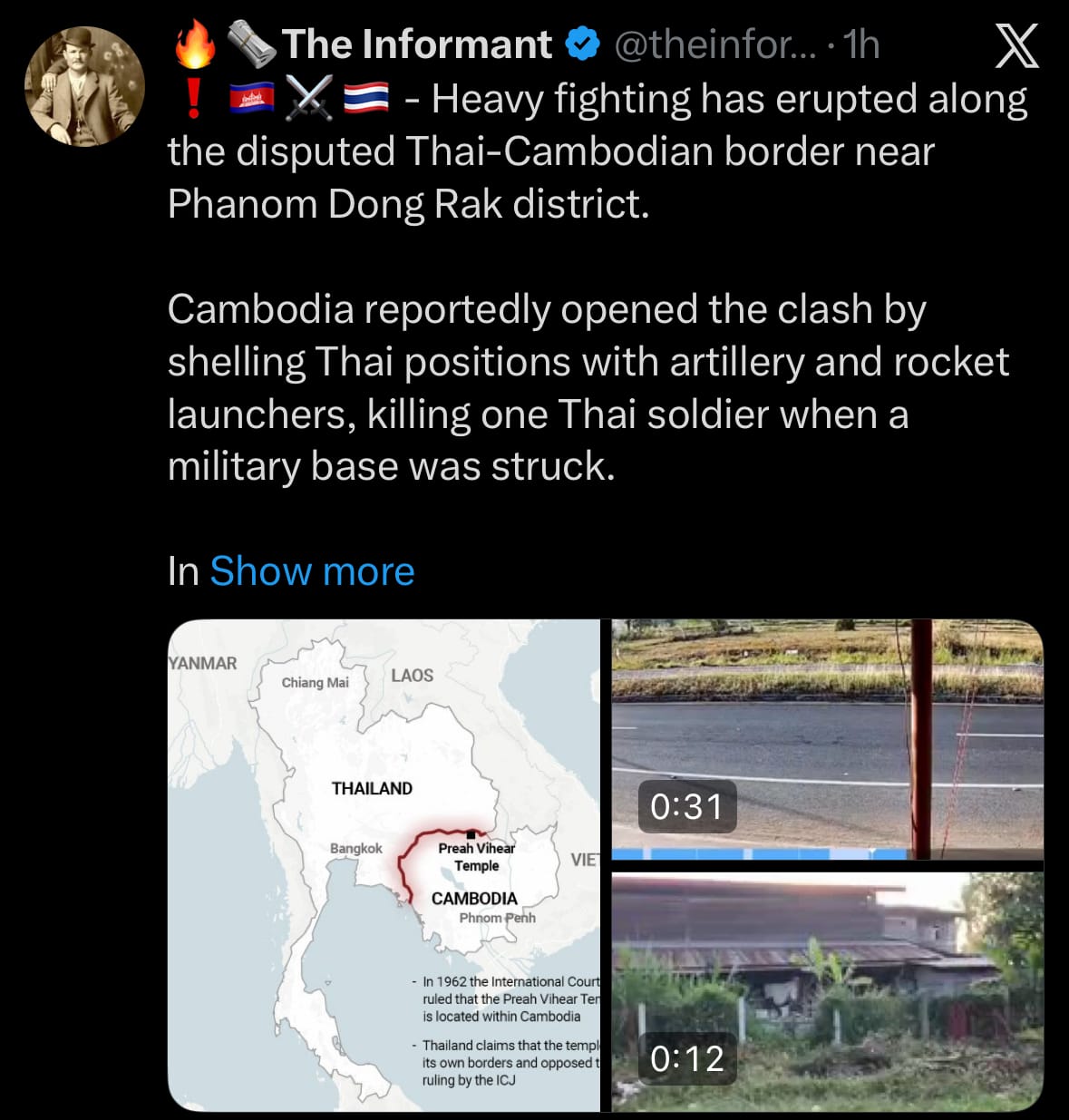Open the Thailand-Cambodia map image
Screen dimensions: 1069x1120
tap(384, 865)
